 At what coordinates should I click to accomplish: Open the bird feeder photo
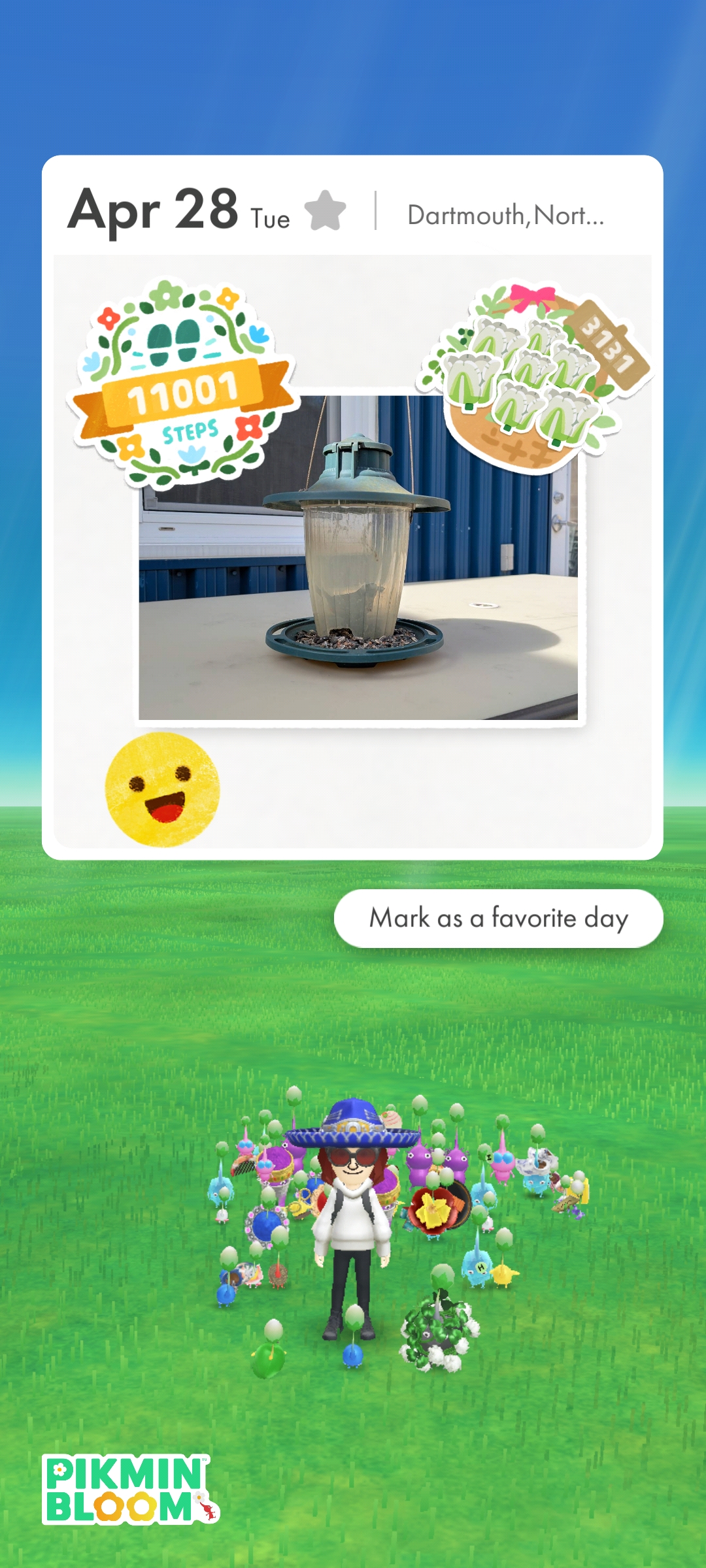tap(358, 557)
